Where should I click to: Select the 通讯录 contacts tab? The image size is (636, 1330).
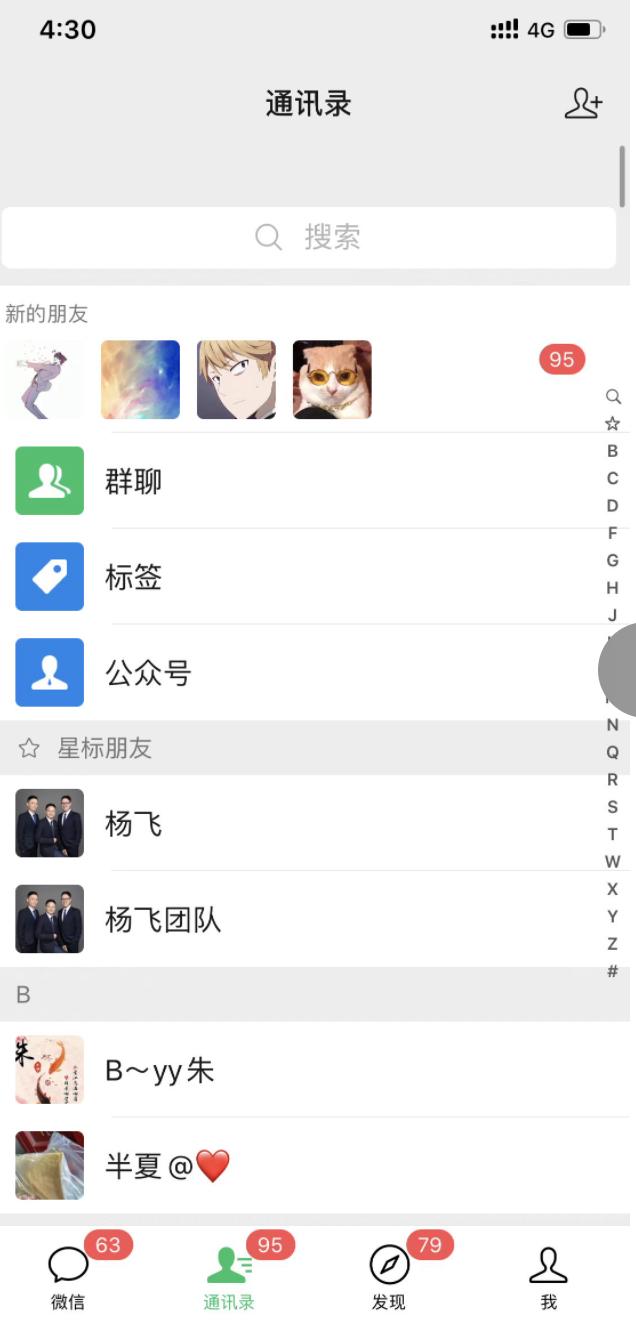(229, 1277)
